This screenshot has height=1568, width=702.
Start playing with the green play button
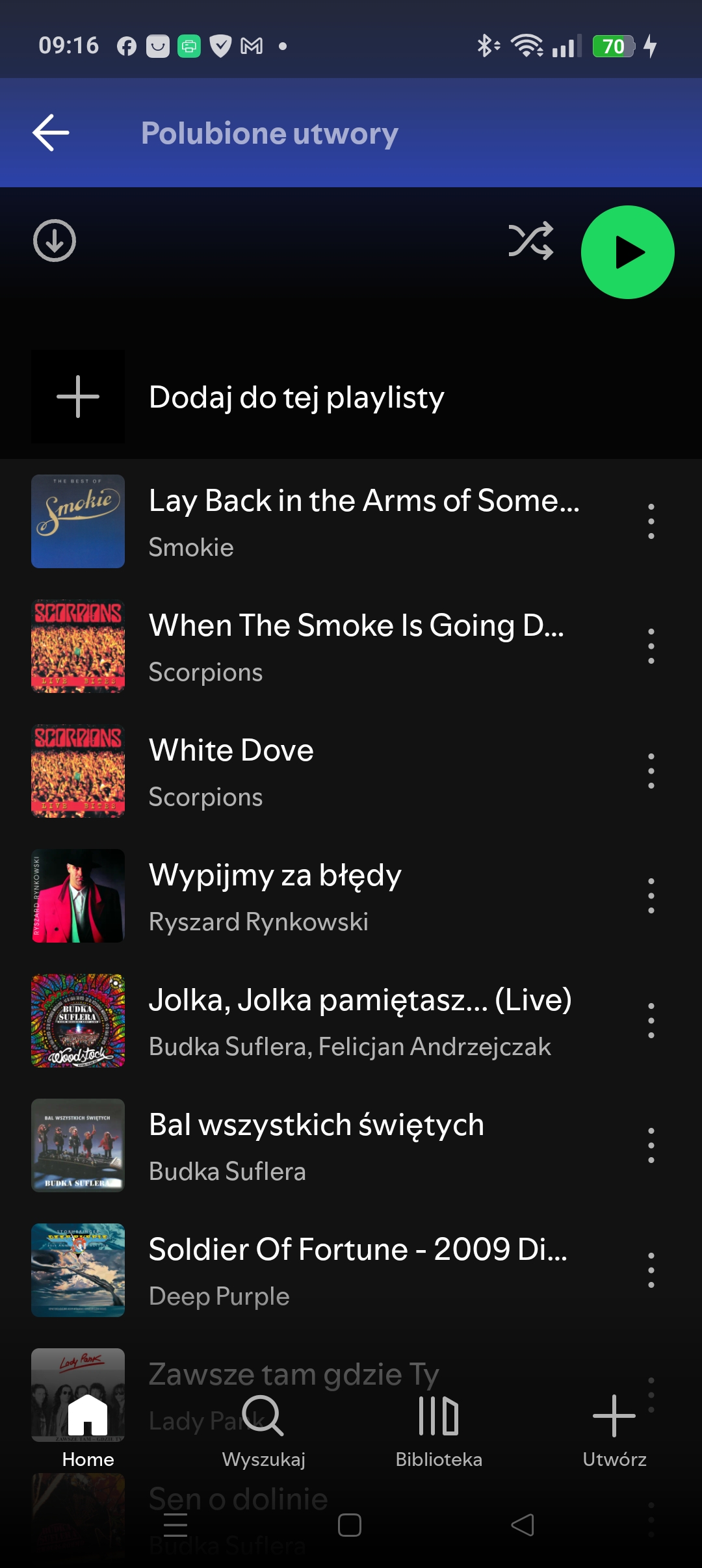[627, 252]
